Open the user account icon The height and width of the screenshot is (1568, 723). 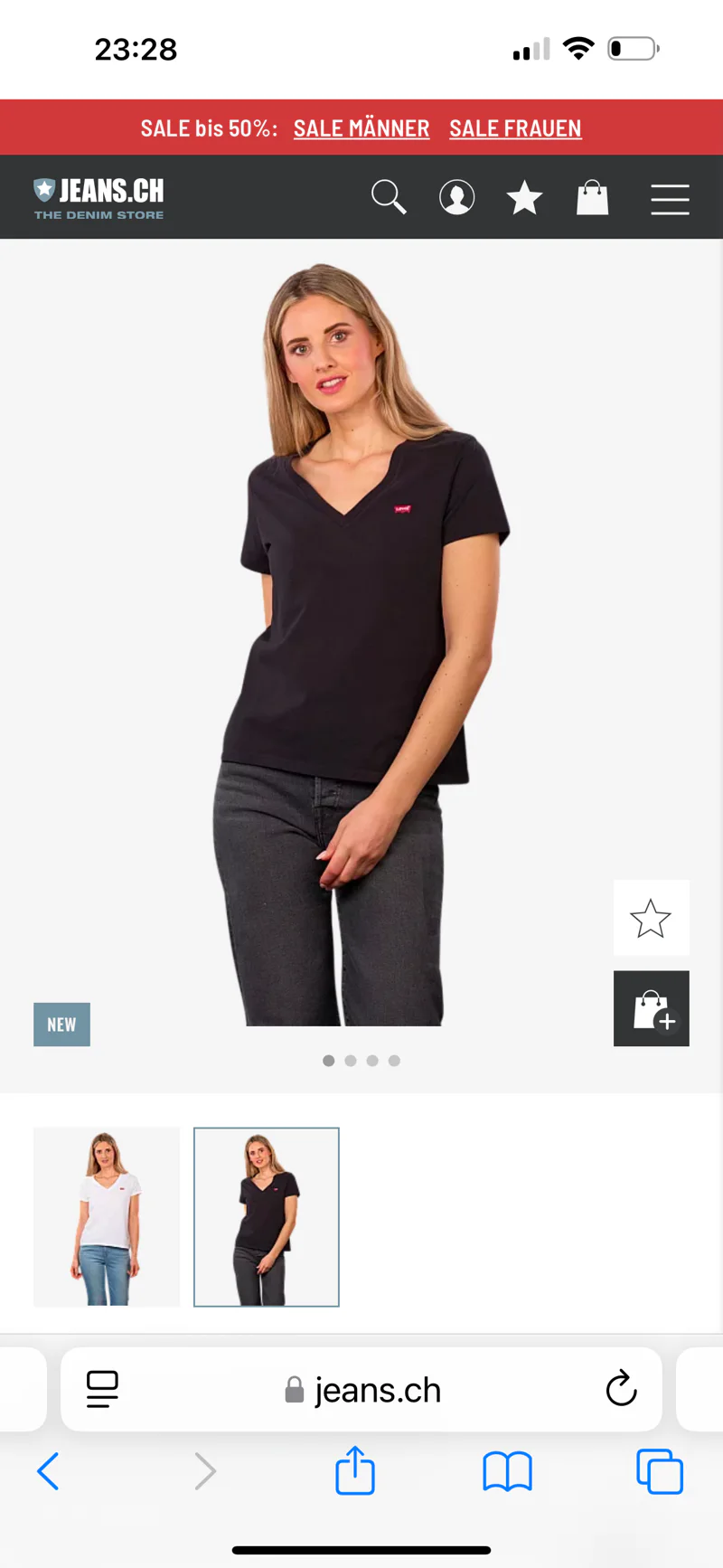[457, 196]
